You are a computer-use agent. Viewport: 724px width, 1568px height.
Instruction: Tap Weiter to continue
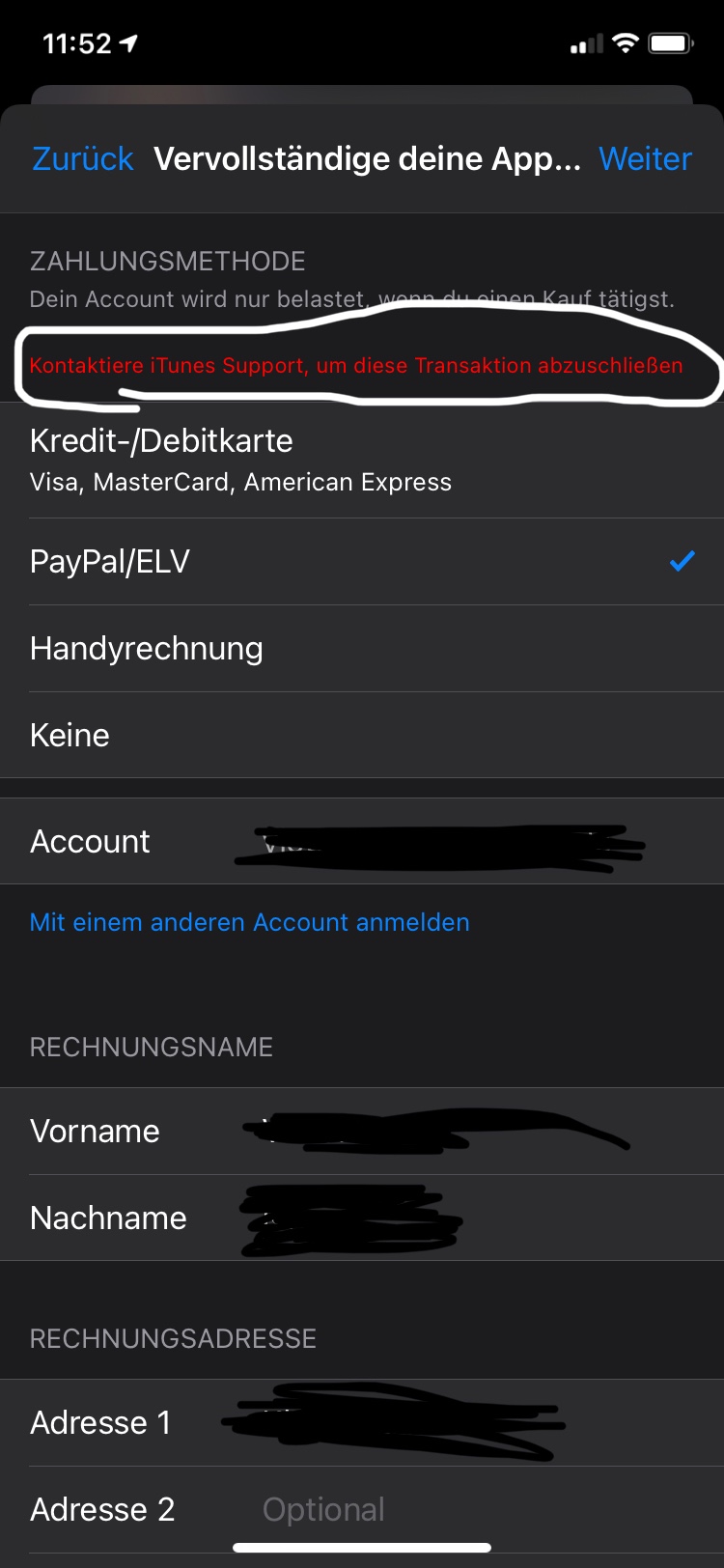[x=645, y=158]
